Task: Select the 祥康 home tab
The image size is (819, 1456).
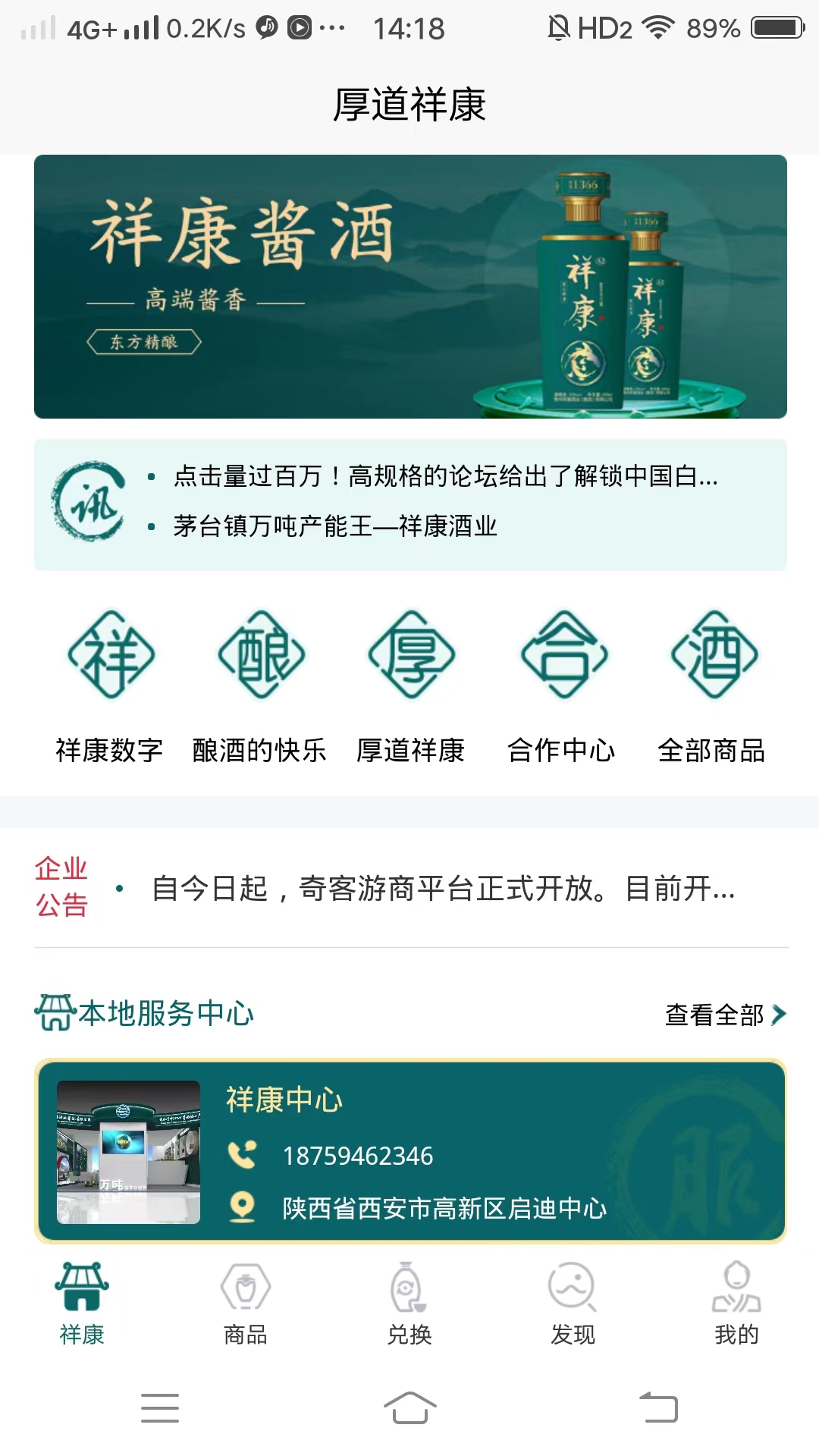Action: [82, 1303]
